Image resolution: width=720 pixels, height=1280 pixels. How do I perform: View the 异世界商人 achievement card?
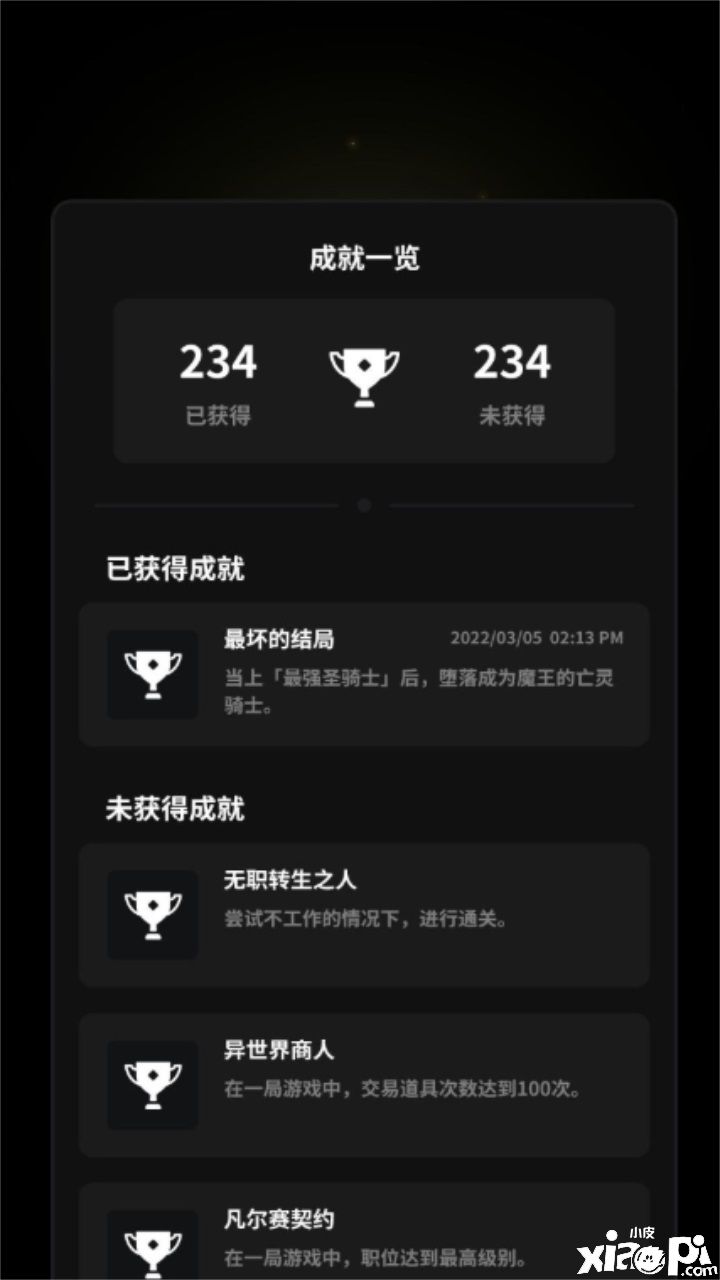(364, 1085)
